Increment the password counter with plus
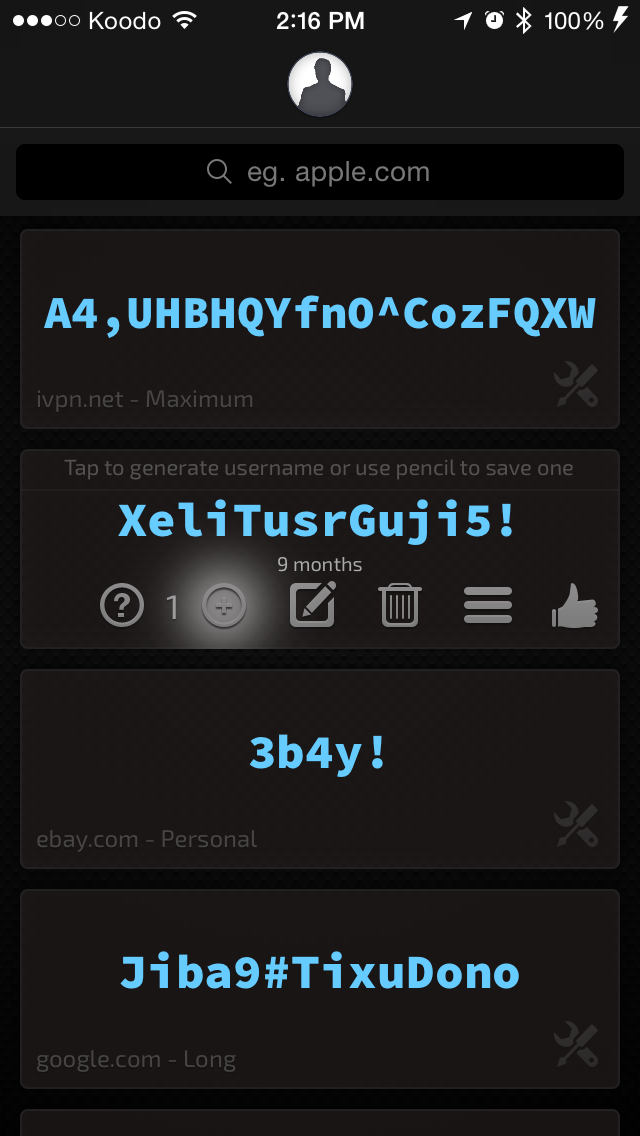The height and width of the screenshot is (1136, 640). pyautogui.click(x=224, y=606)
